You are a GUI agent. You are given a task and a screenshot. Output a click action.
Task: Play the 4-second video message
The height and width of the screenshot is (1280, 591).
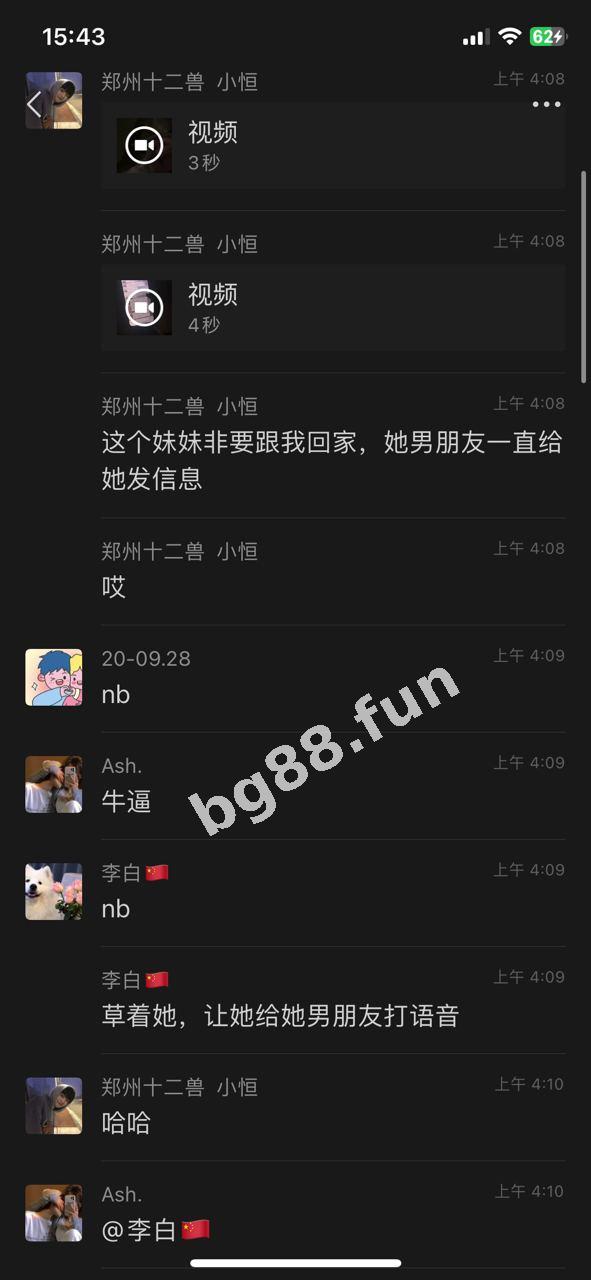pyautogui.click(x=333, y=308)
